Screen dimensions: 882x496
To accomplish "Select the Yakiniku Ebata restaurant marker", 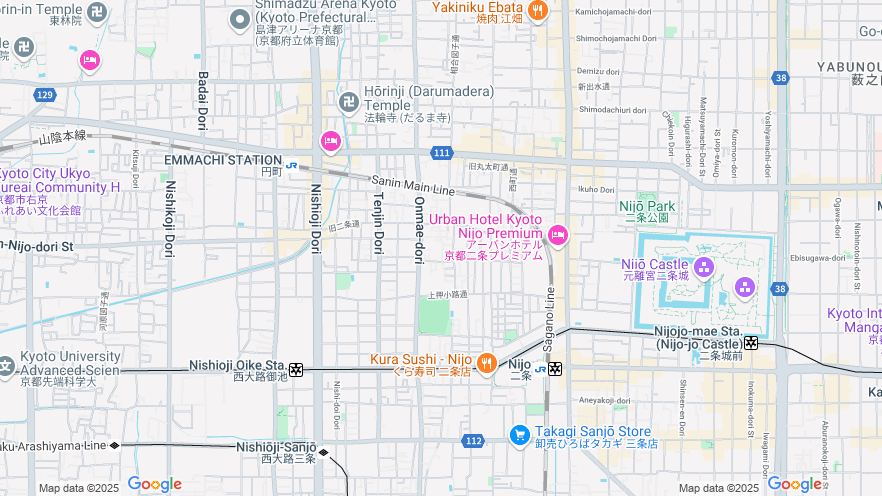I will click(538, 11).
